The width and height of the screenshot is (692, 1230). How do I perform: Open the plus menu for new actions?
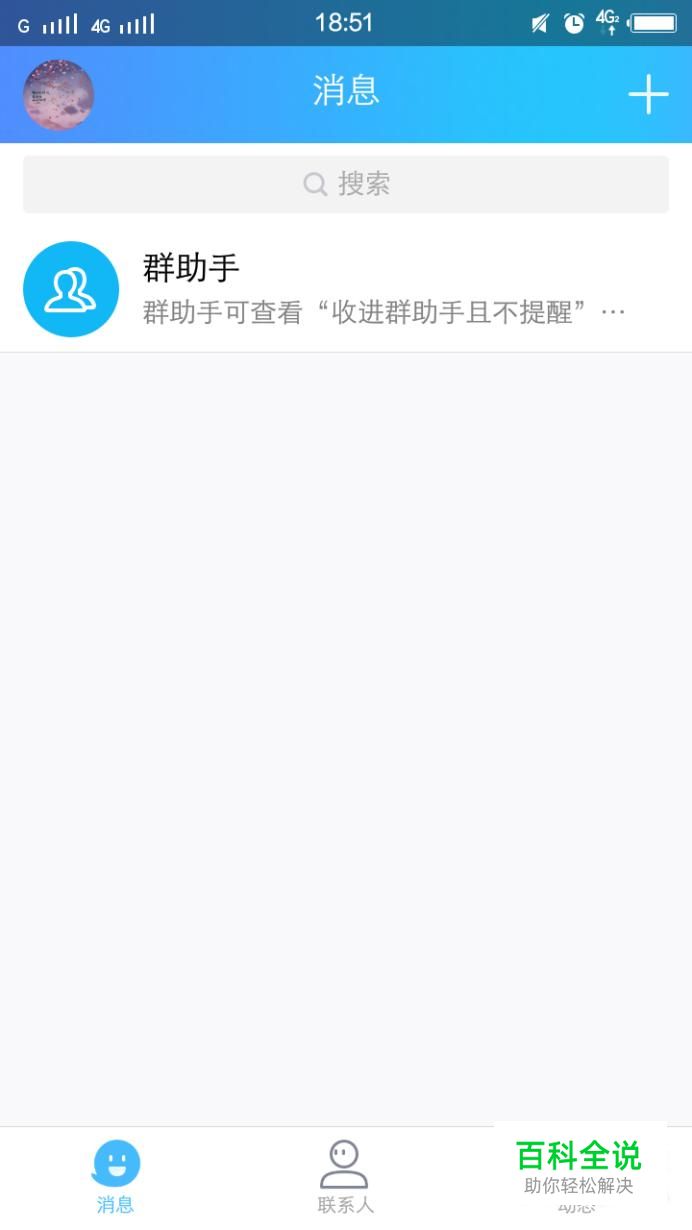click(x=648, y=95)
